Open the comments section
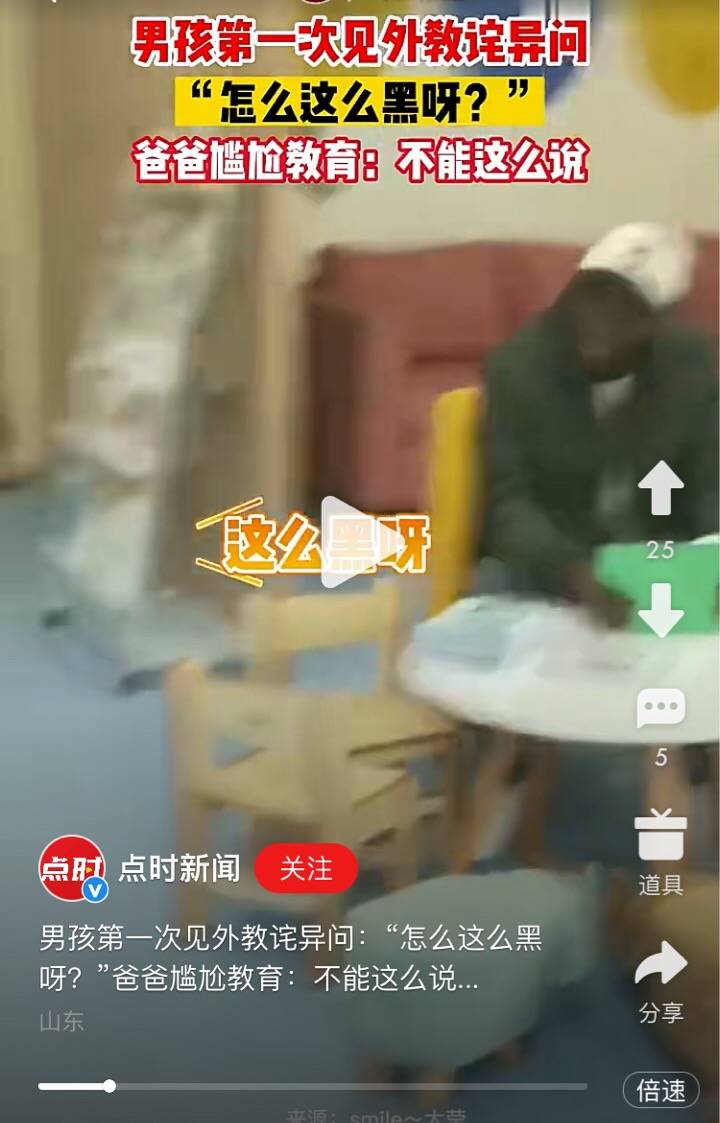Viewport: 720px width, 1123px height. [x=660, y=710]
